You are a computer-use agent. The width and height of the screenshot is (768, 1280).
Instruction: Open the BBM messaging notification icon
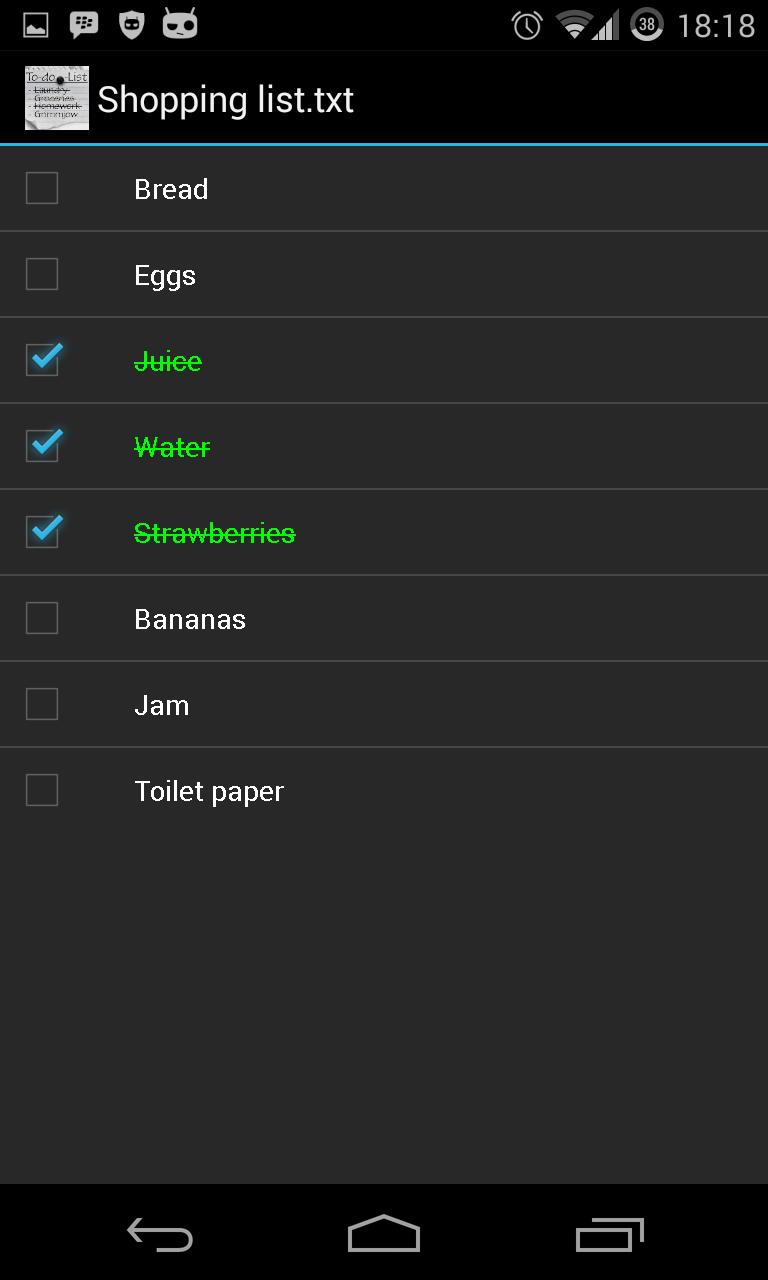click(84, 24)
